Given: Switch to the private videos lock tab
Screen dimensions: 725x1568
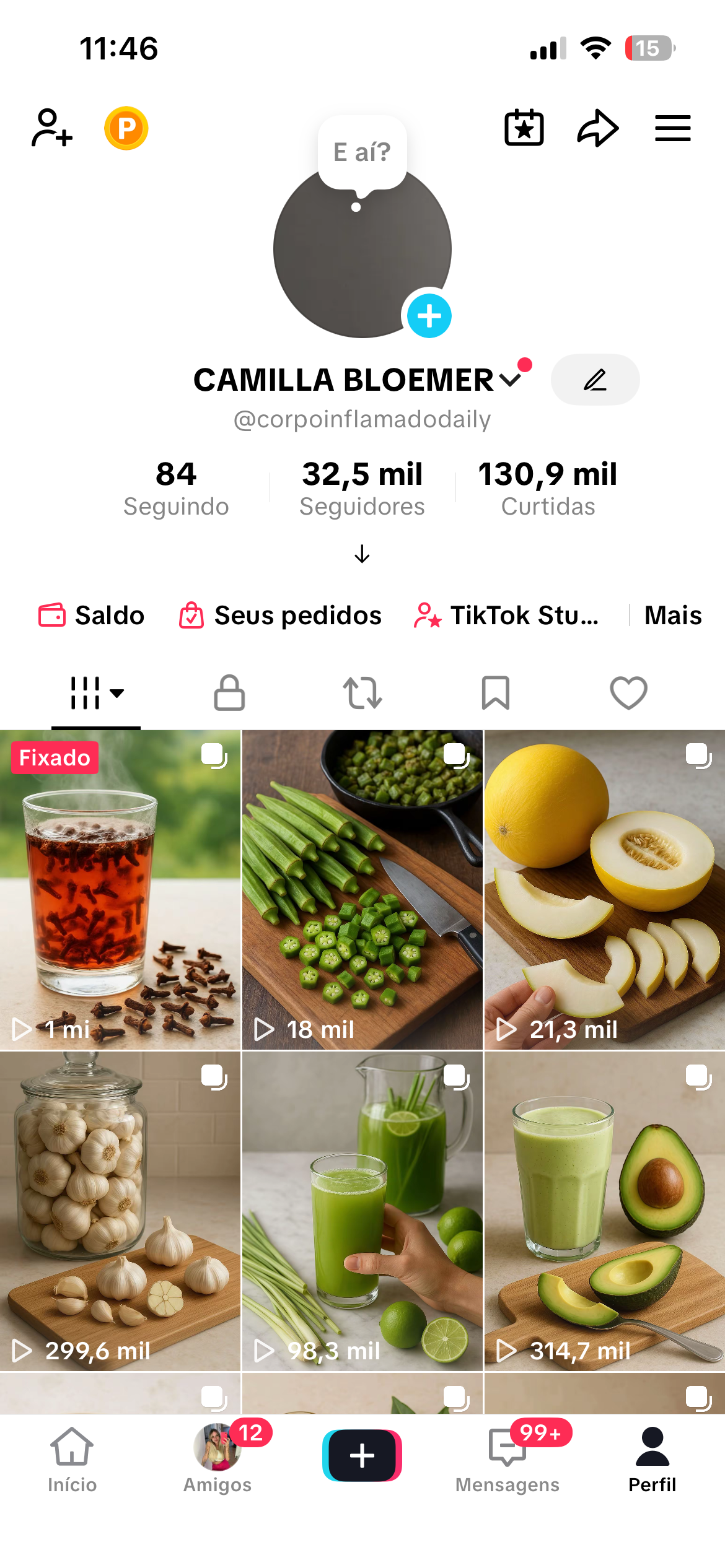Looking at the screenshot, I should click(x=229, y=692).
